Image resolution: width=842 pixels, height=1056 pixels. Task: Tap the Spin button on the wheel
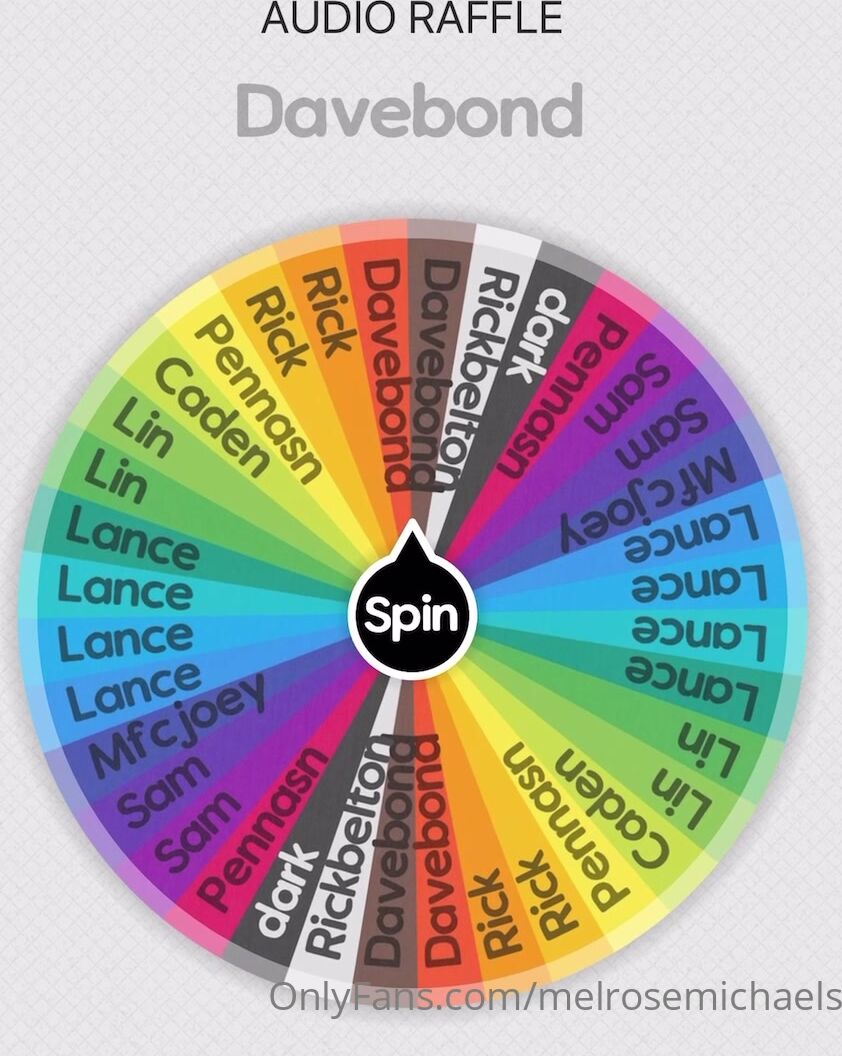pyautogui.click(x=411, y=614)
